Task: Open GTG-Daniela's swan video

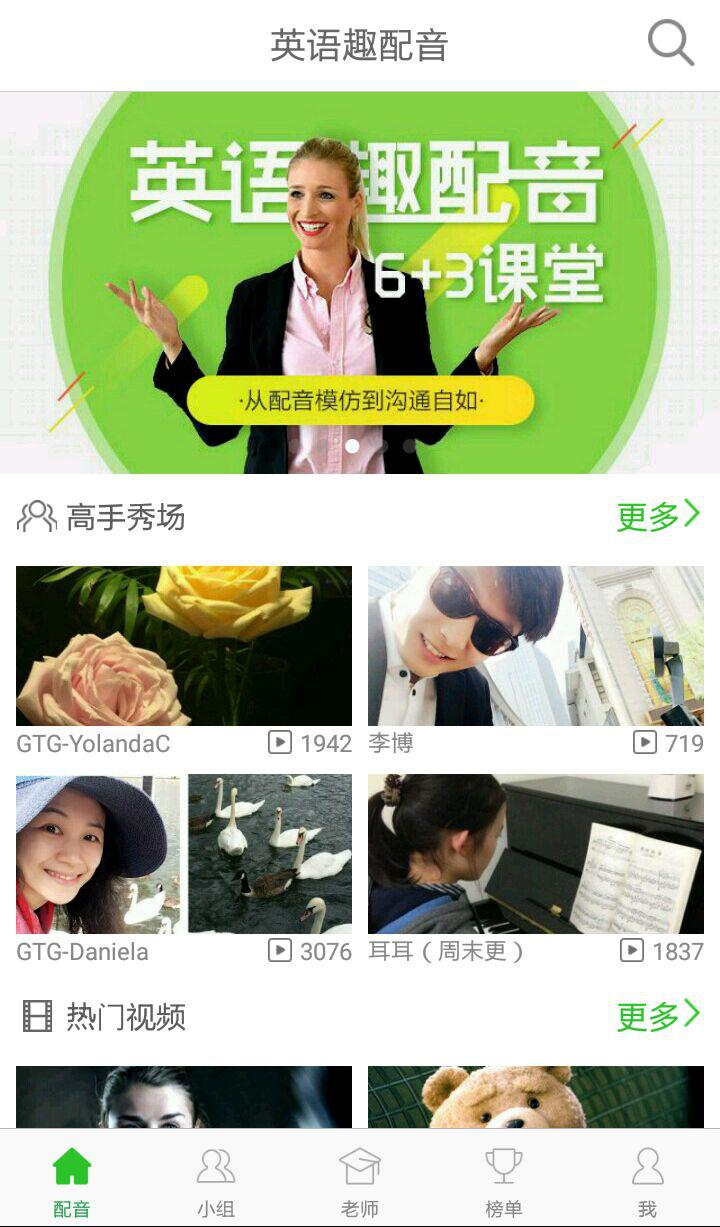Action: click(184, 854)
